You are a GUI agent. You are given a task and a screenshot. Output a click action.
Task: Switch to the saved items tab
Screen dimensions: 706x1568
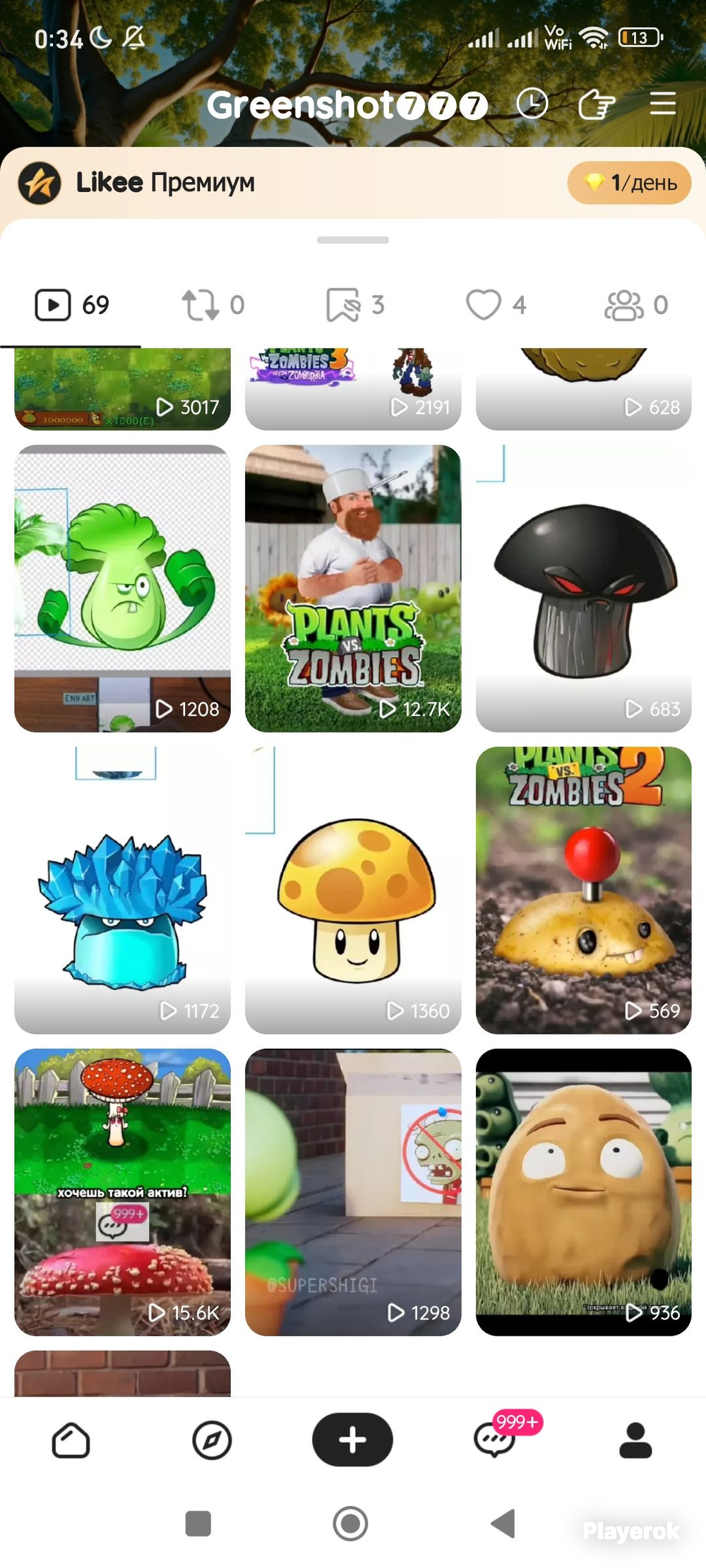[355, 305]
